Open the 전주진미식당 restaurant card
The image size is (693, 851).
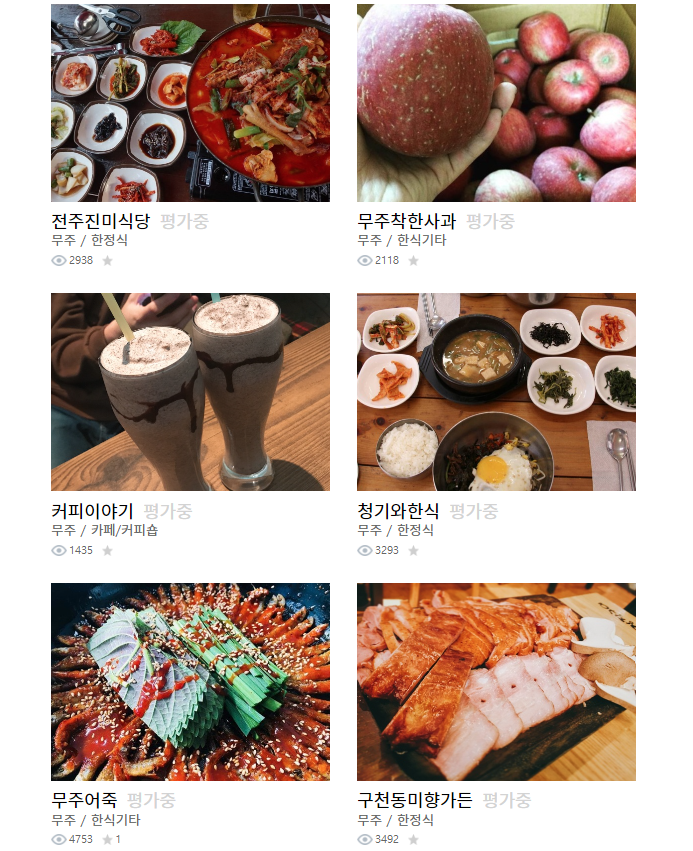tap(190, 104)
